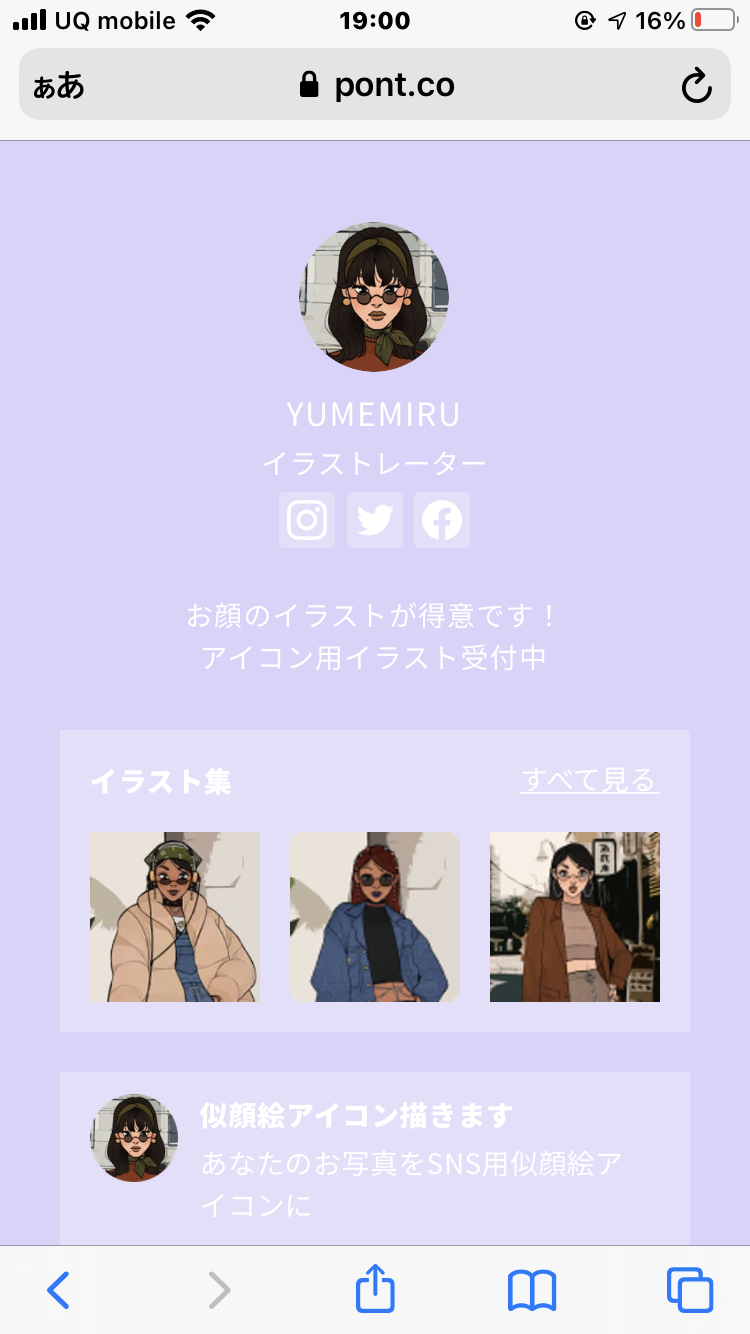Reload the pont.co page
This screenshot has height=1334, width=750.
point(696,86)
